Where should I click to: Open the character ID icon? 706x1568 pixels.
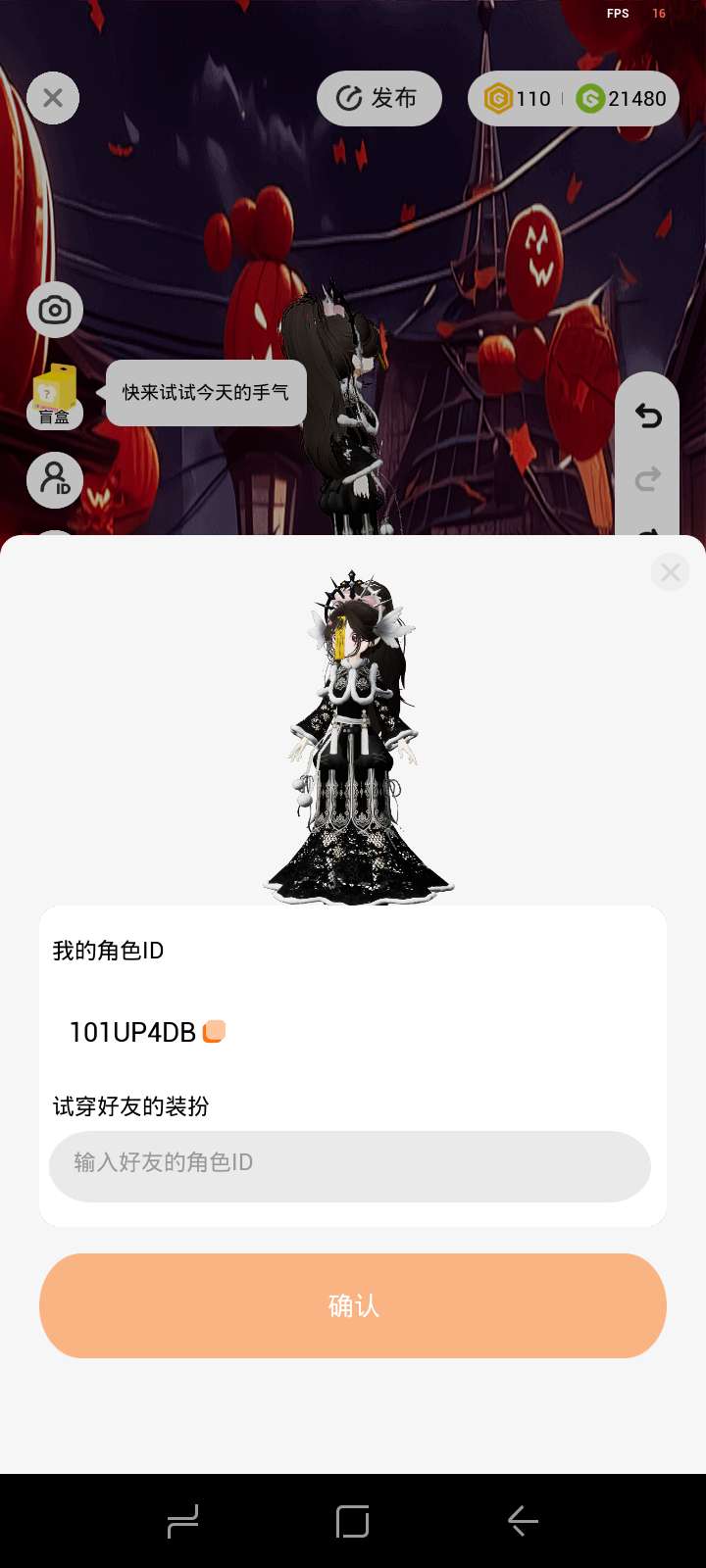coord(55,480)
